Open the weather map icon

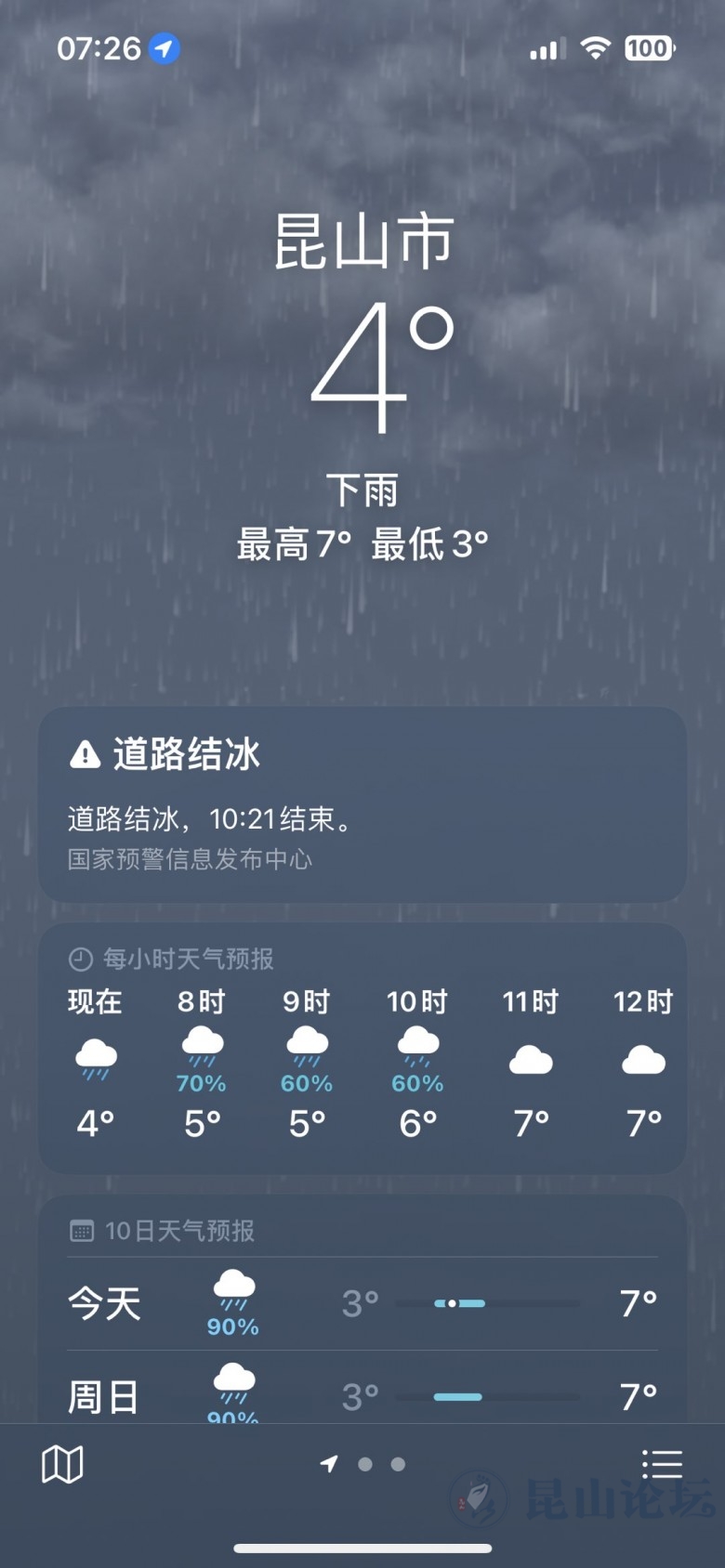(62, 1465)
